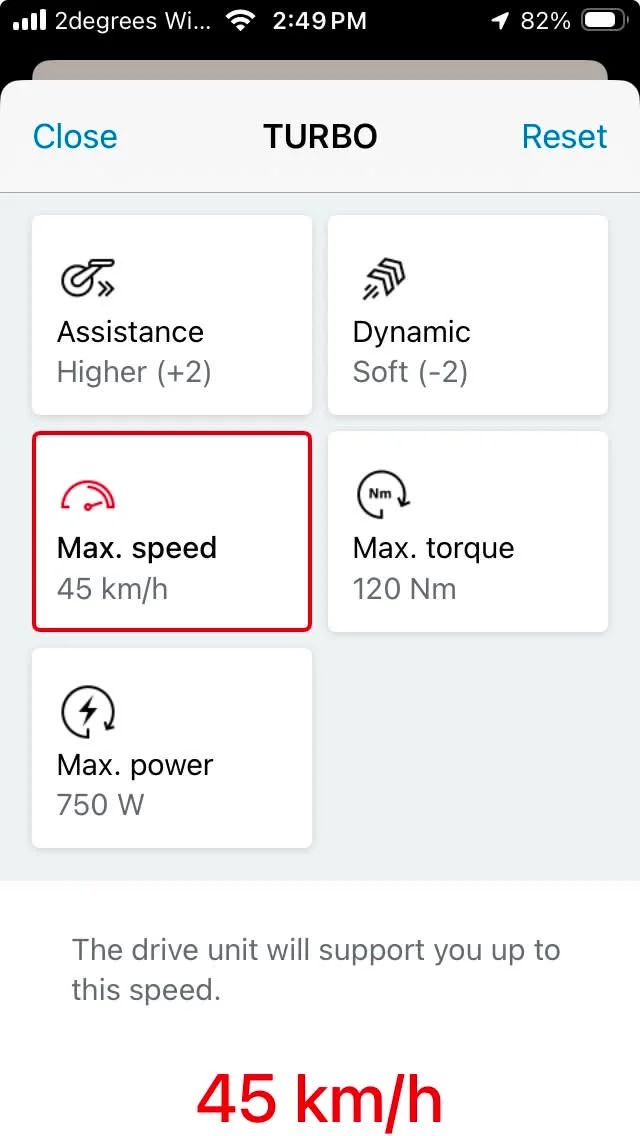Reset TURBO mode settings
This screenshot has height=1136, width=640.
click(565, 136)
